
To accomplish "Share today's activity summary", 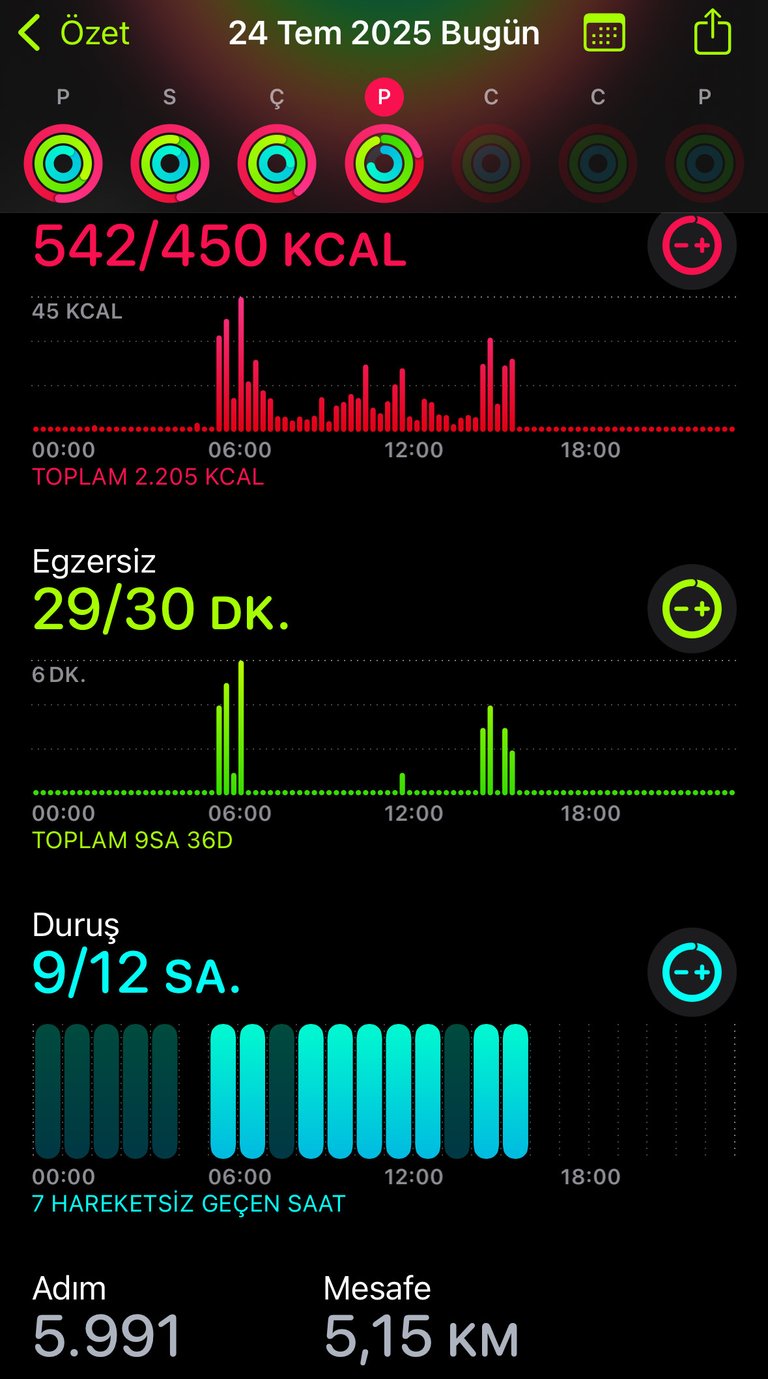I will pyautogui.click(x=712, y=31).
